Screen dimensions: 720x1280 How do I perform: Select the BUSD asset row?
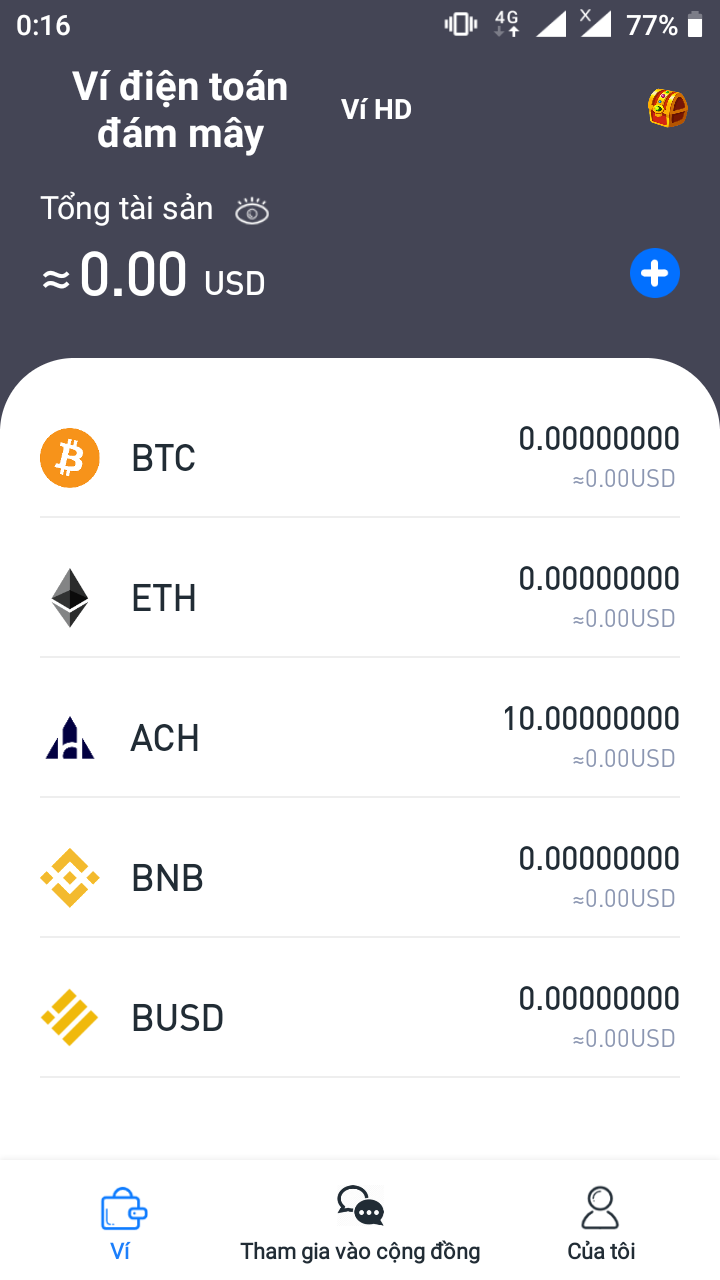tap(360, 1018)
